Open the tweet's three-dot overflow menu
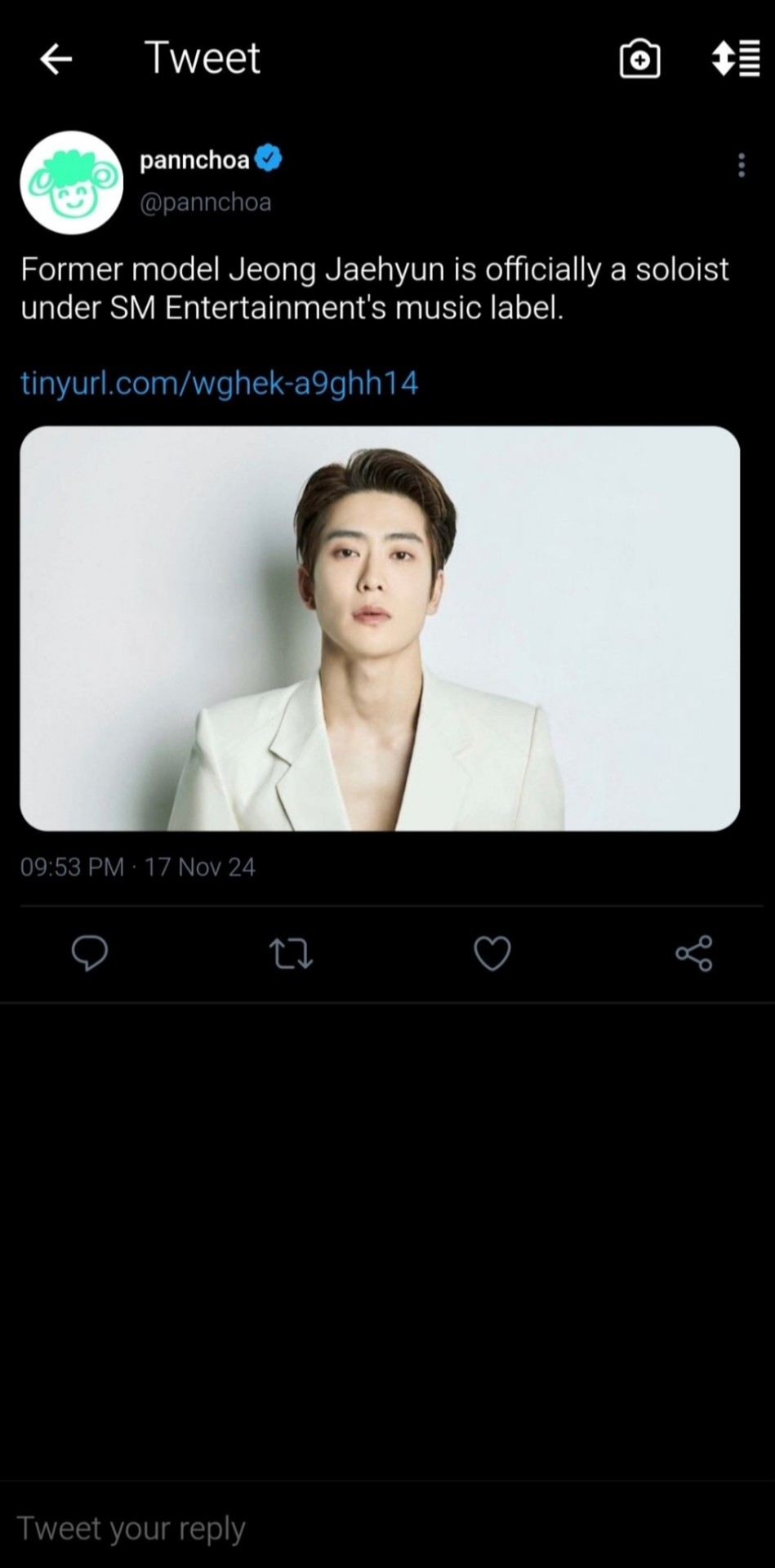 click(x=741, y=165)
